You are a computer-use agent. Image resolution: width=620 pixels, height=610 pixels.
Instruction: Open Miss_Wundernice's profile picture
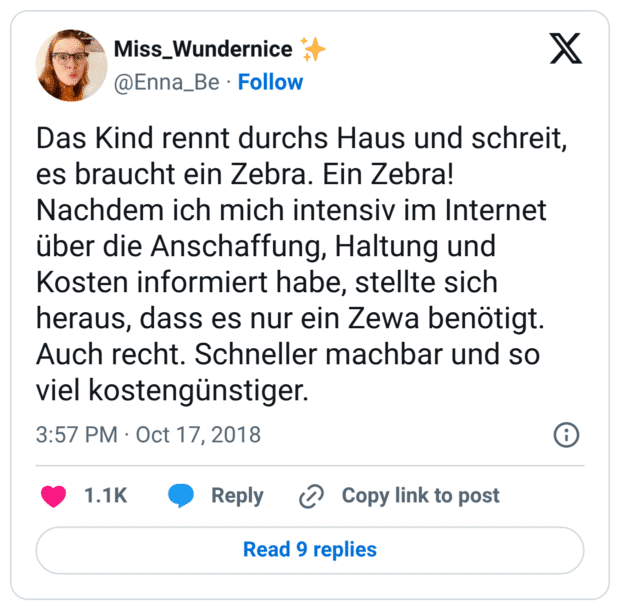point(72,64)
